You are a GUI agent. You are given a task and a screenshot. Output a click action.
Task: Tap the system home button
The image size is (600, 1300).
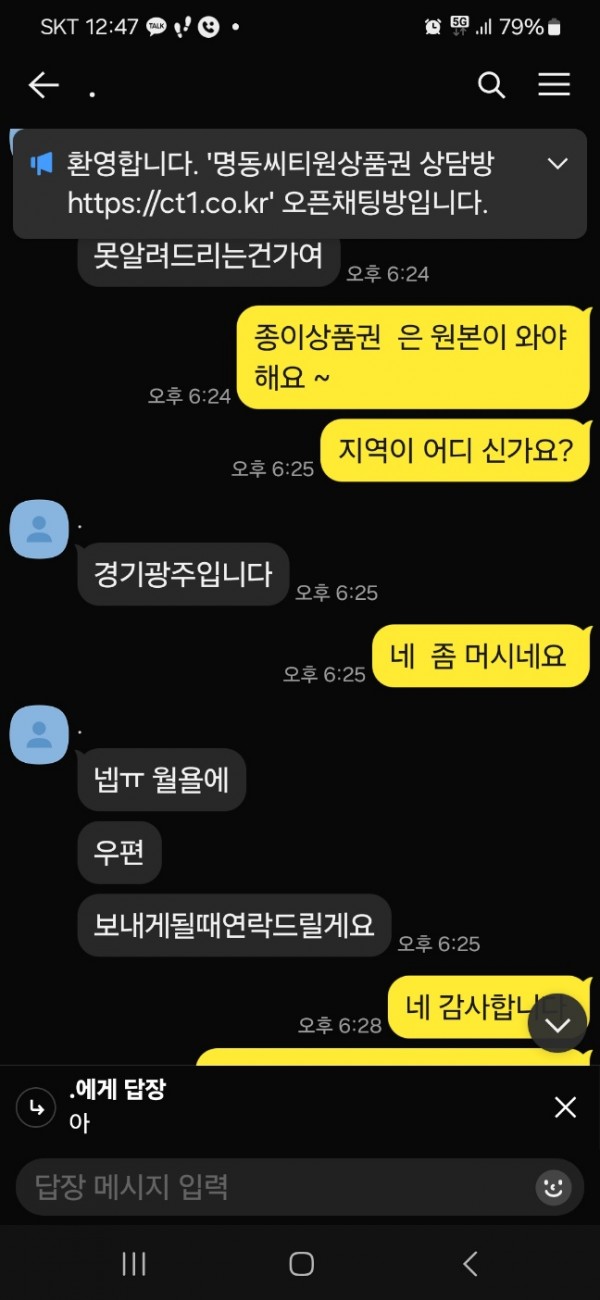(300, 1264)
